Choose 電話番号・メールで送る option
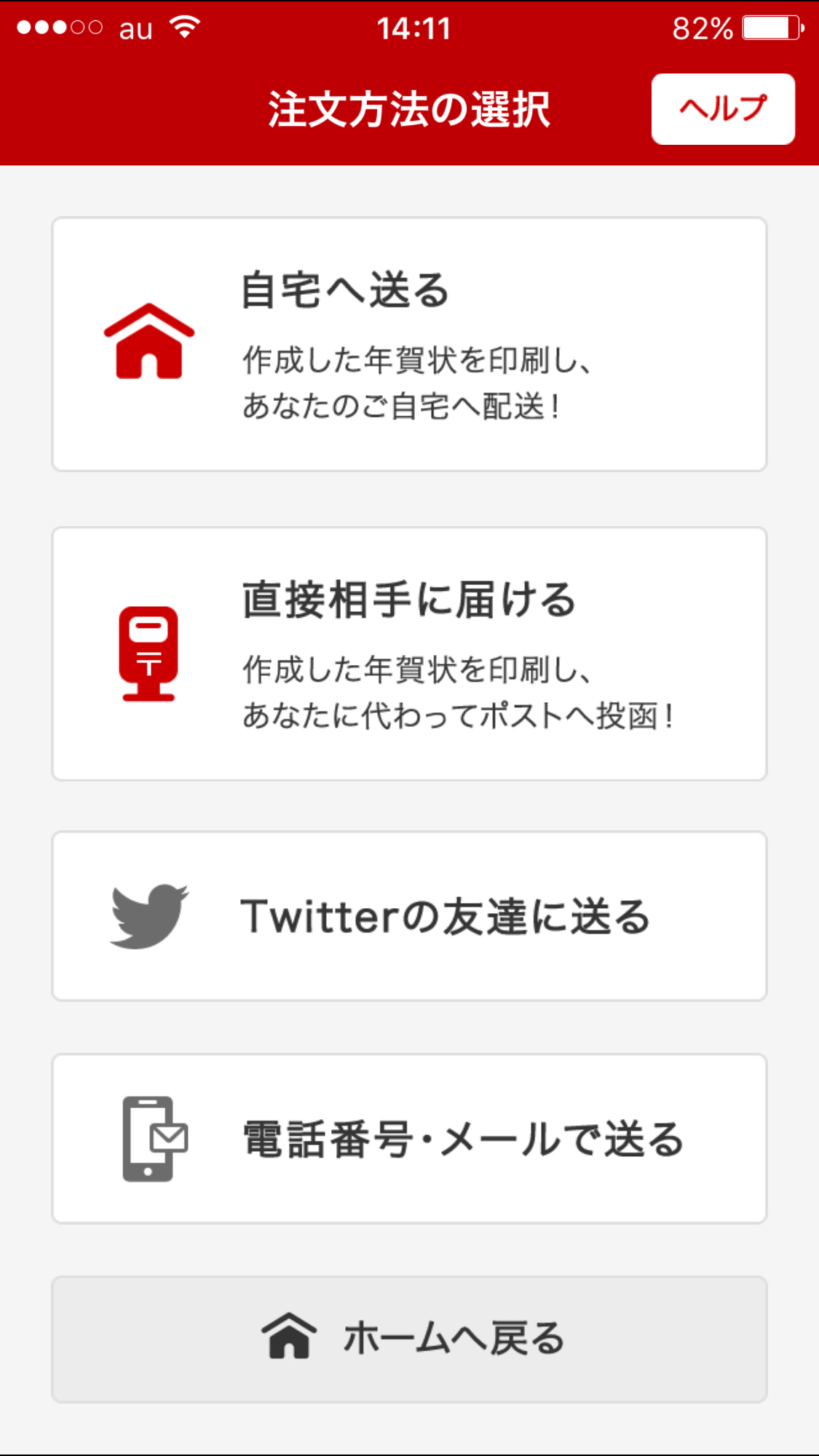Screen dimensions: 819x1456 point(409,1139)
